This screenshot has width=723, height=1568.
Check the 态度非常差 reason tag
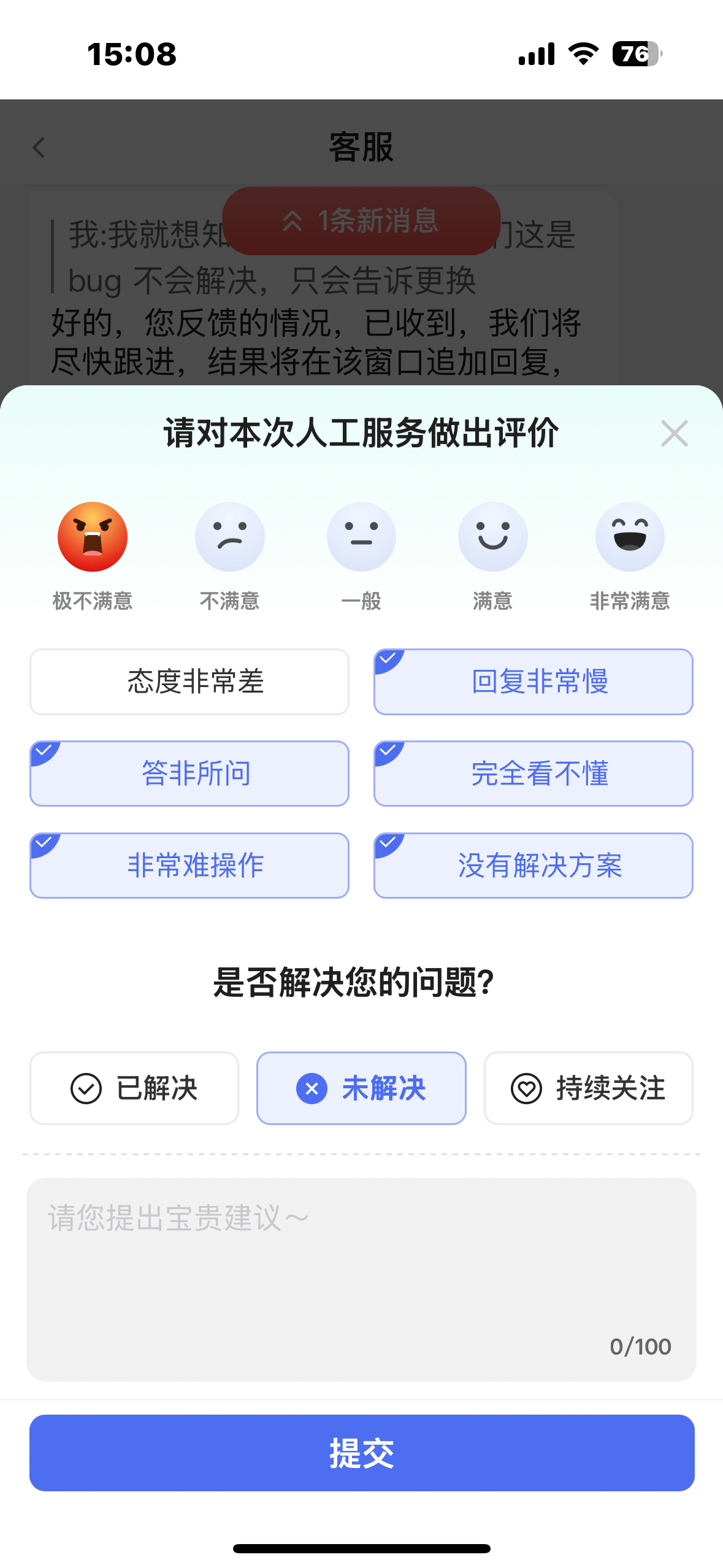(x=189, y=682)
